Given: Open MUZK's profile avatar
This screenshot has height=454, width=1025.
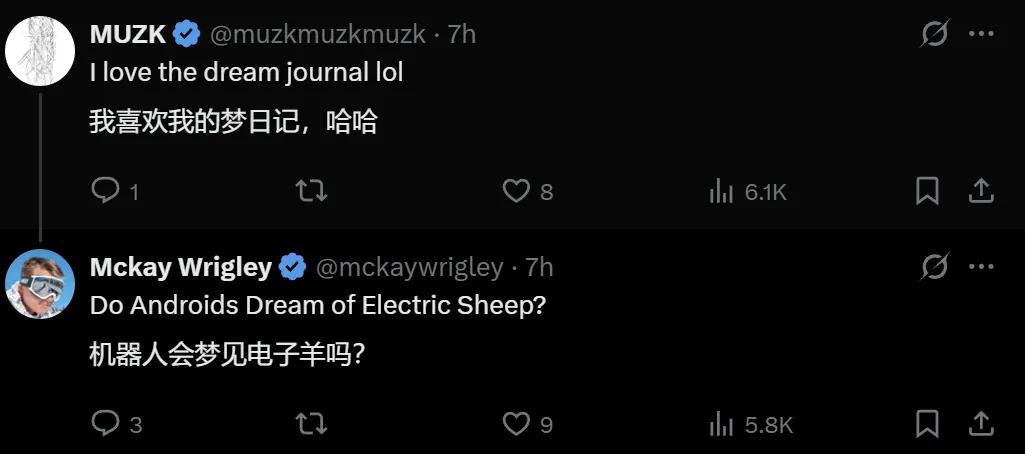Looking at the screenshot, I should (41, 51).
